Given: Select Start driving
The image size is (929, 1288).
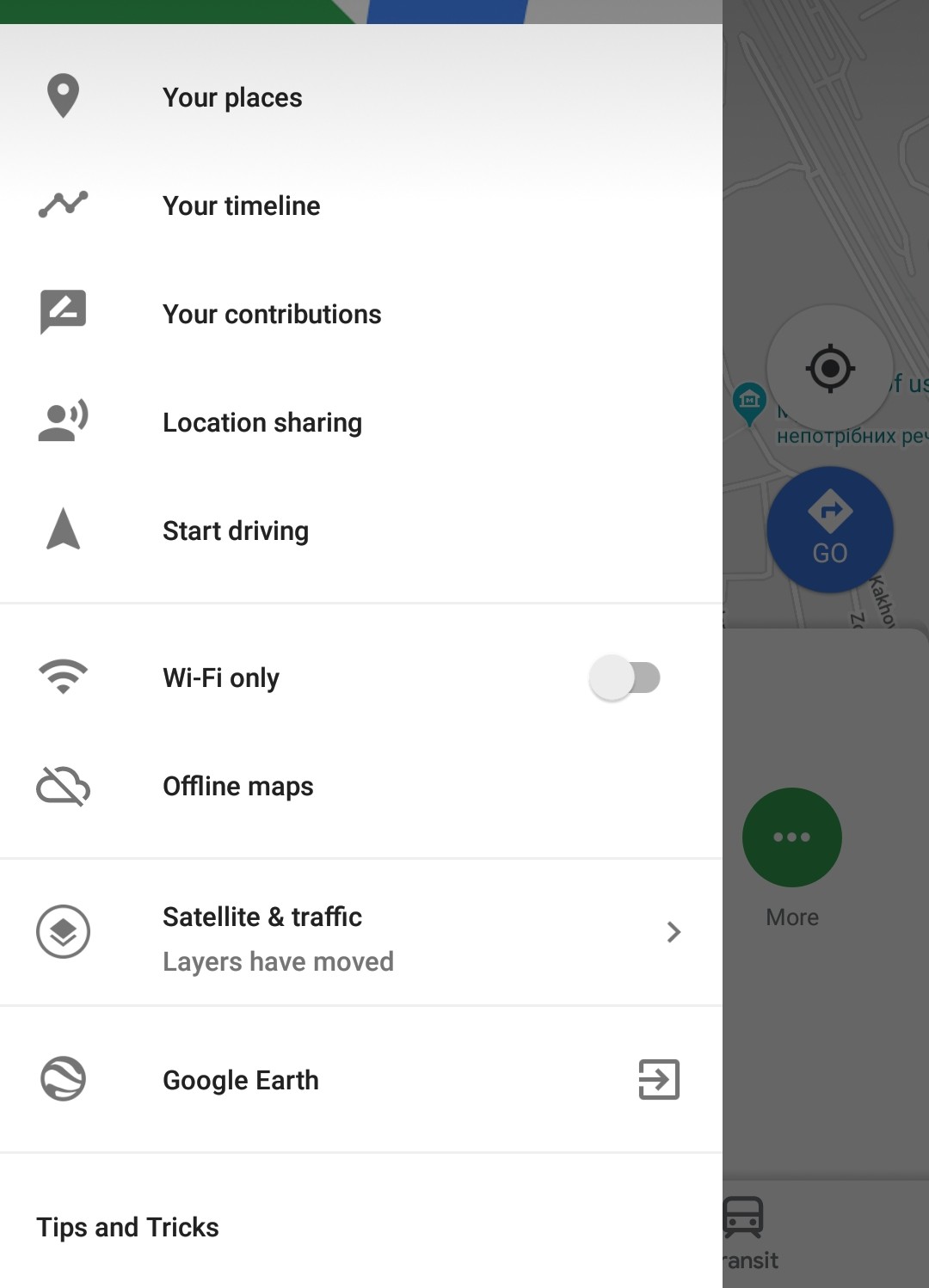Looking at the screenshot, I should tap(235, 531).
